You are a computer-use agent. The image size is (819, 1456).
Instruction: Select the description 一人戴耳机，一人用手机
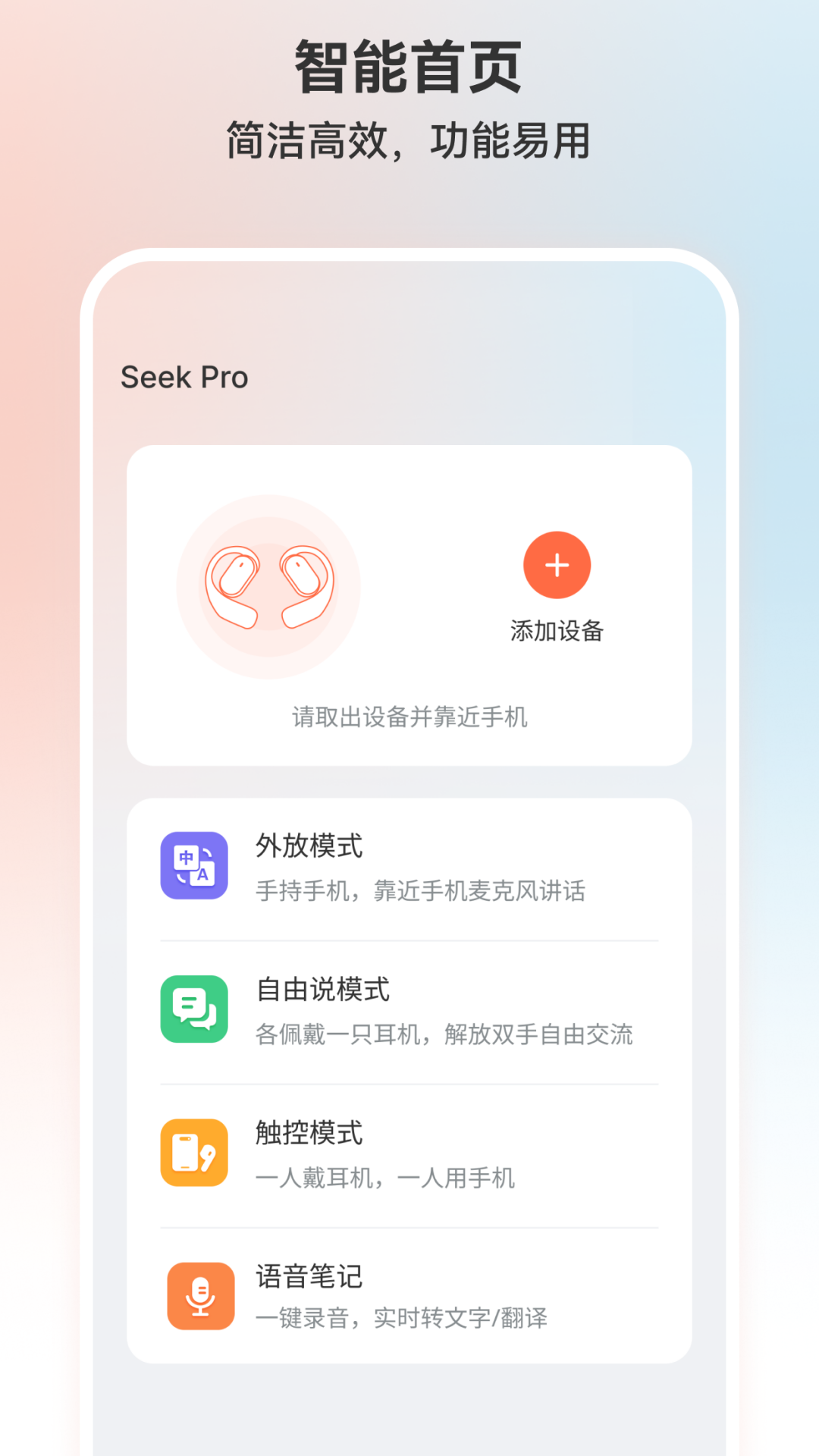[386, 1178]
